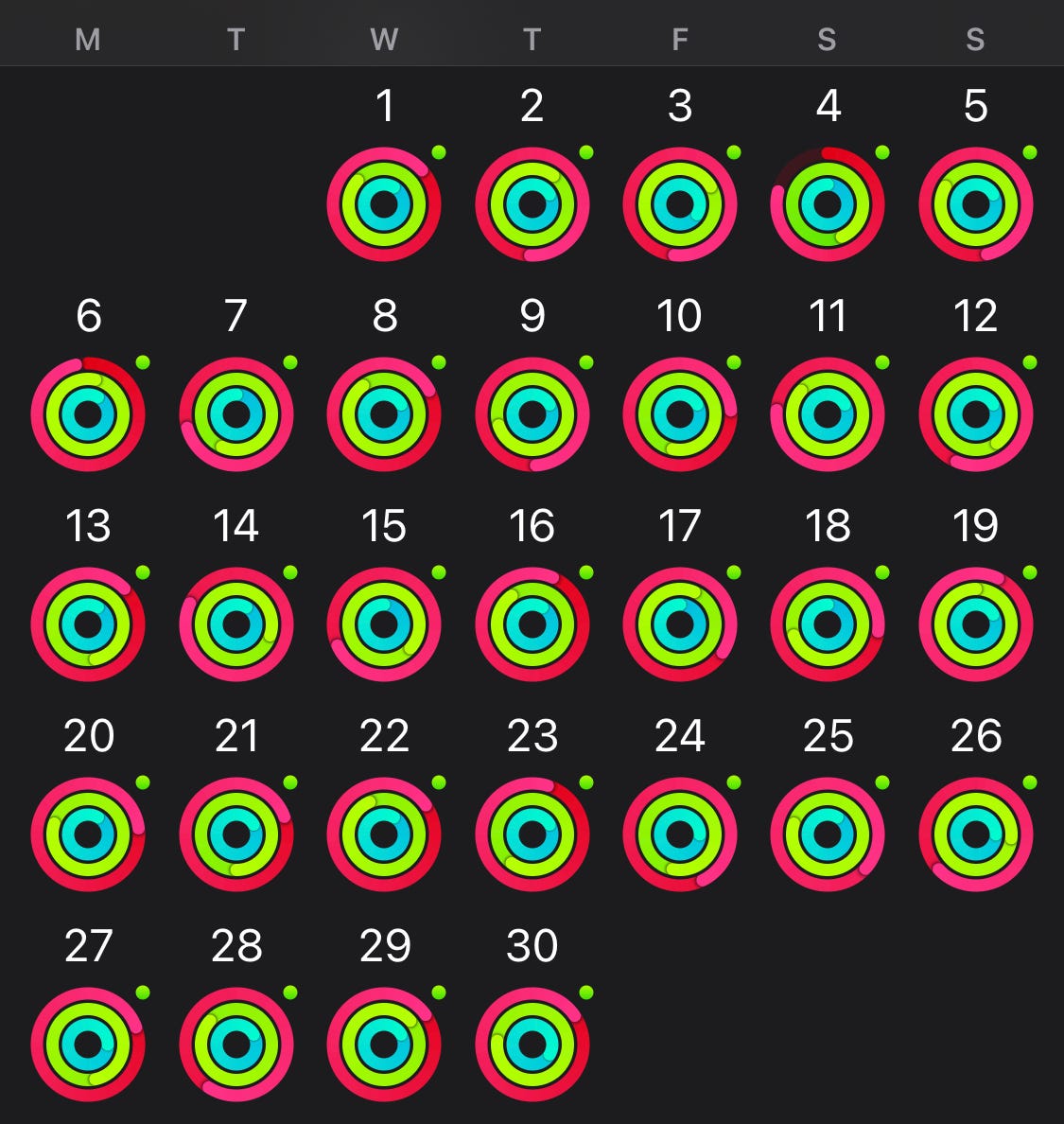View activity for day 29

(x=384, y=1045)
